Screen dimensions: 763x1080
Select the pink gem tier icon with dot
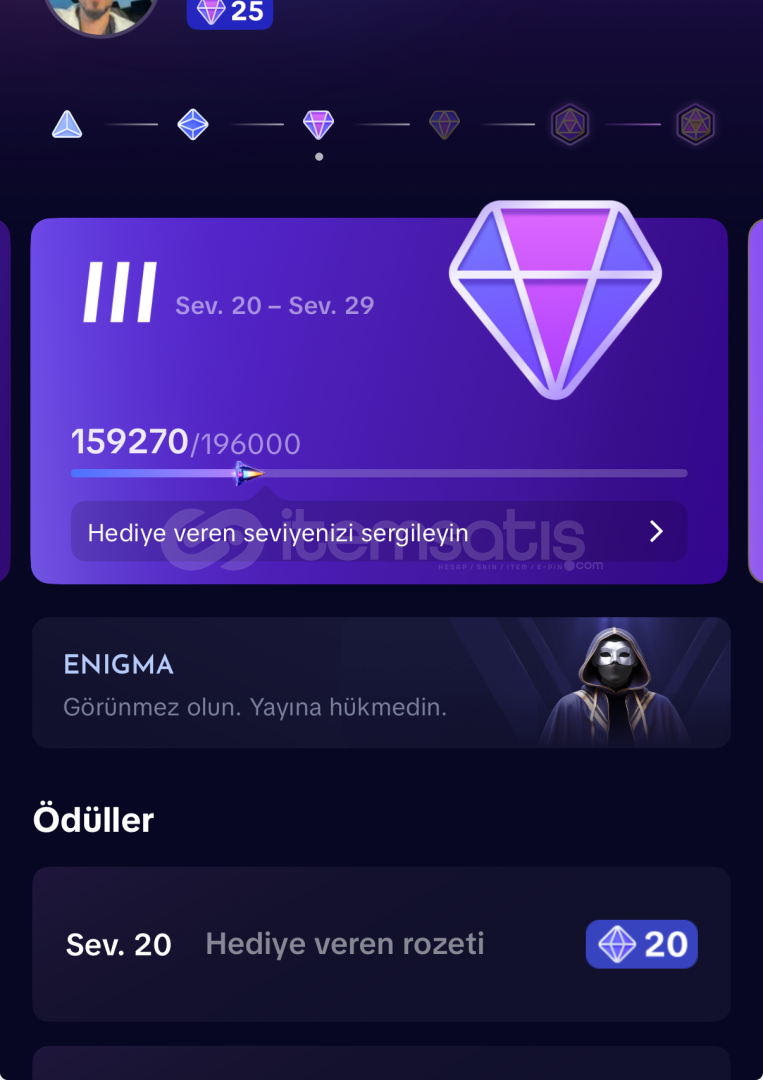point(319,124)
